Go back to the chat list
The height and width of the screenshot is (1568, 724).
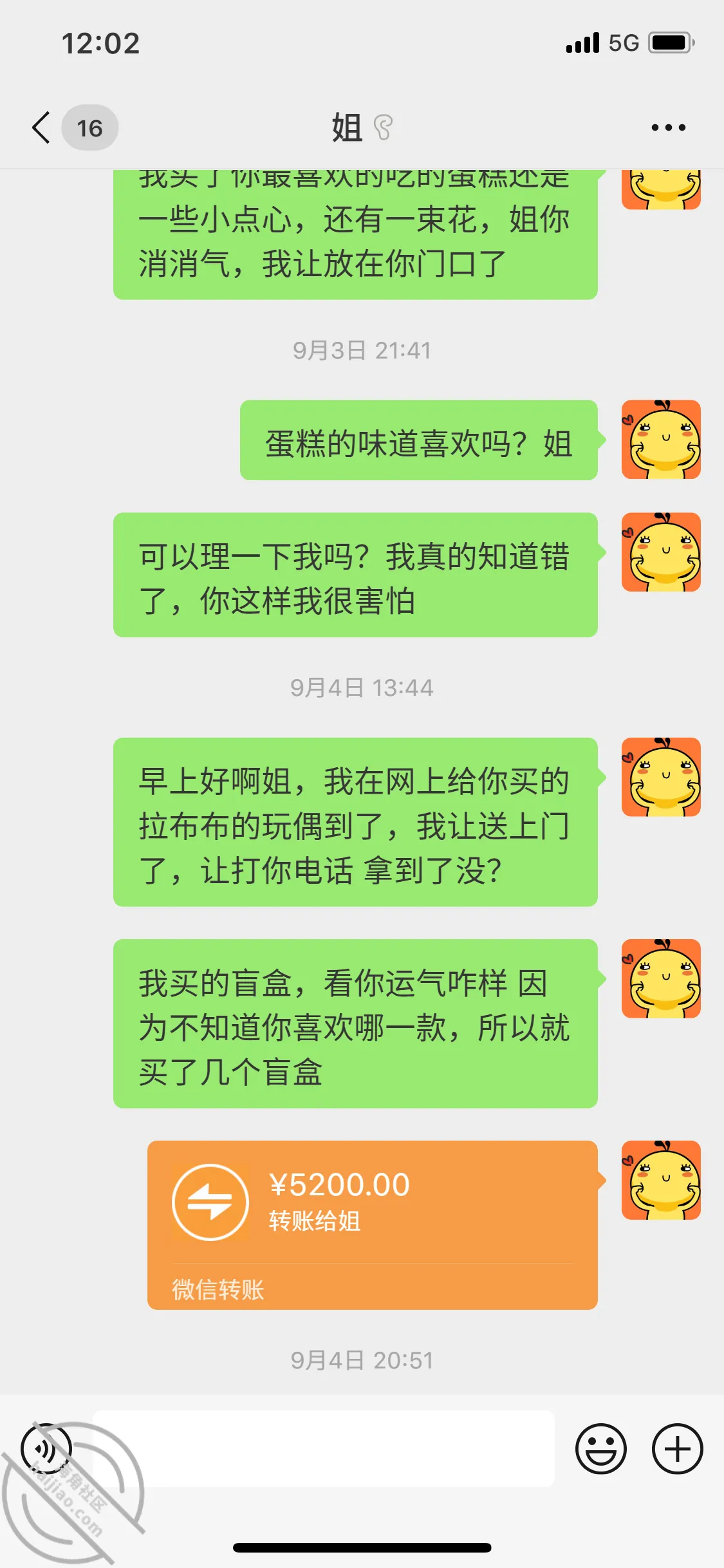tap(41, 127)
